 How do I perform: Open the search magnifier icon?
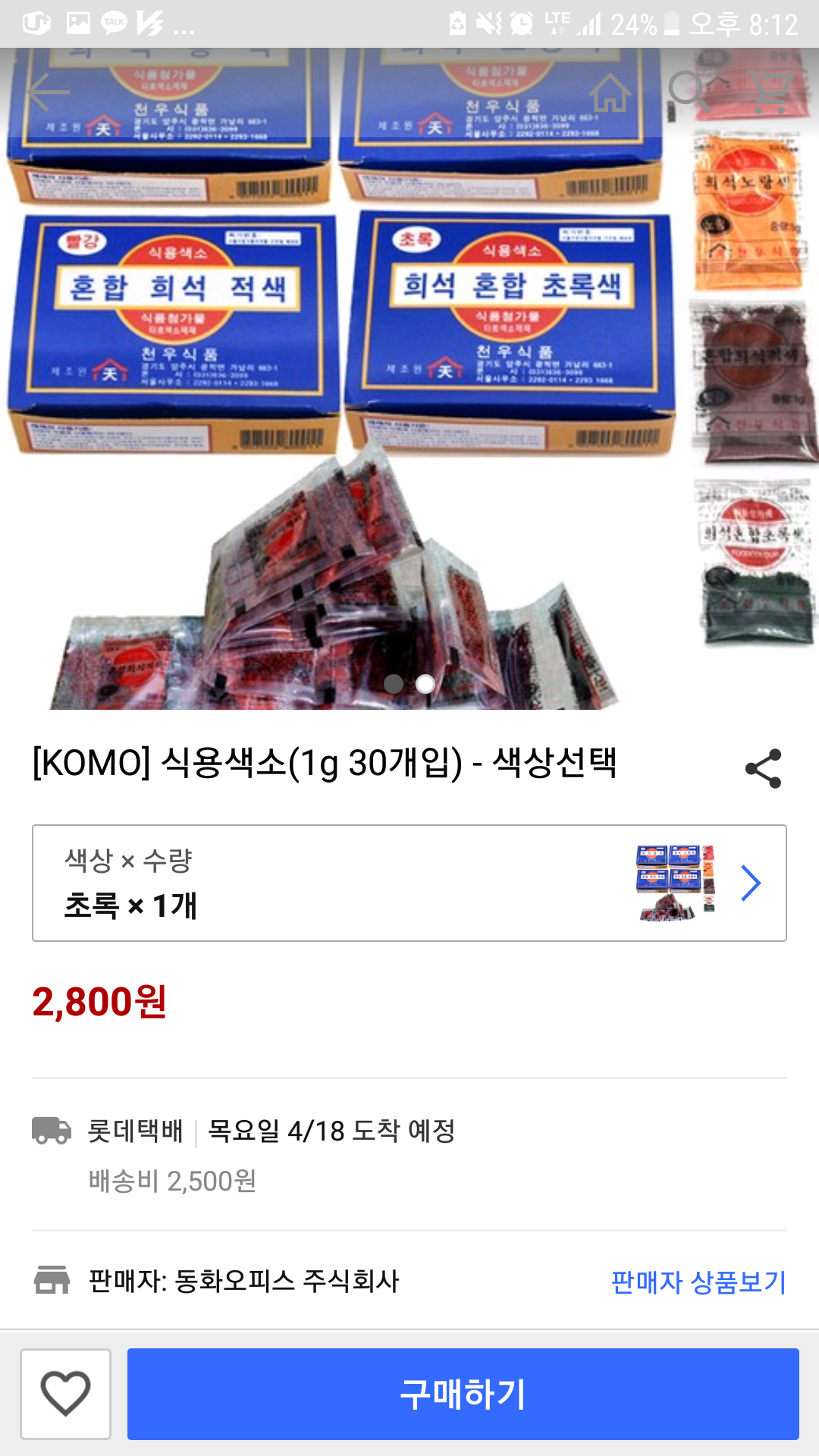[689, 92]
